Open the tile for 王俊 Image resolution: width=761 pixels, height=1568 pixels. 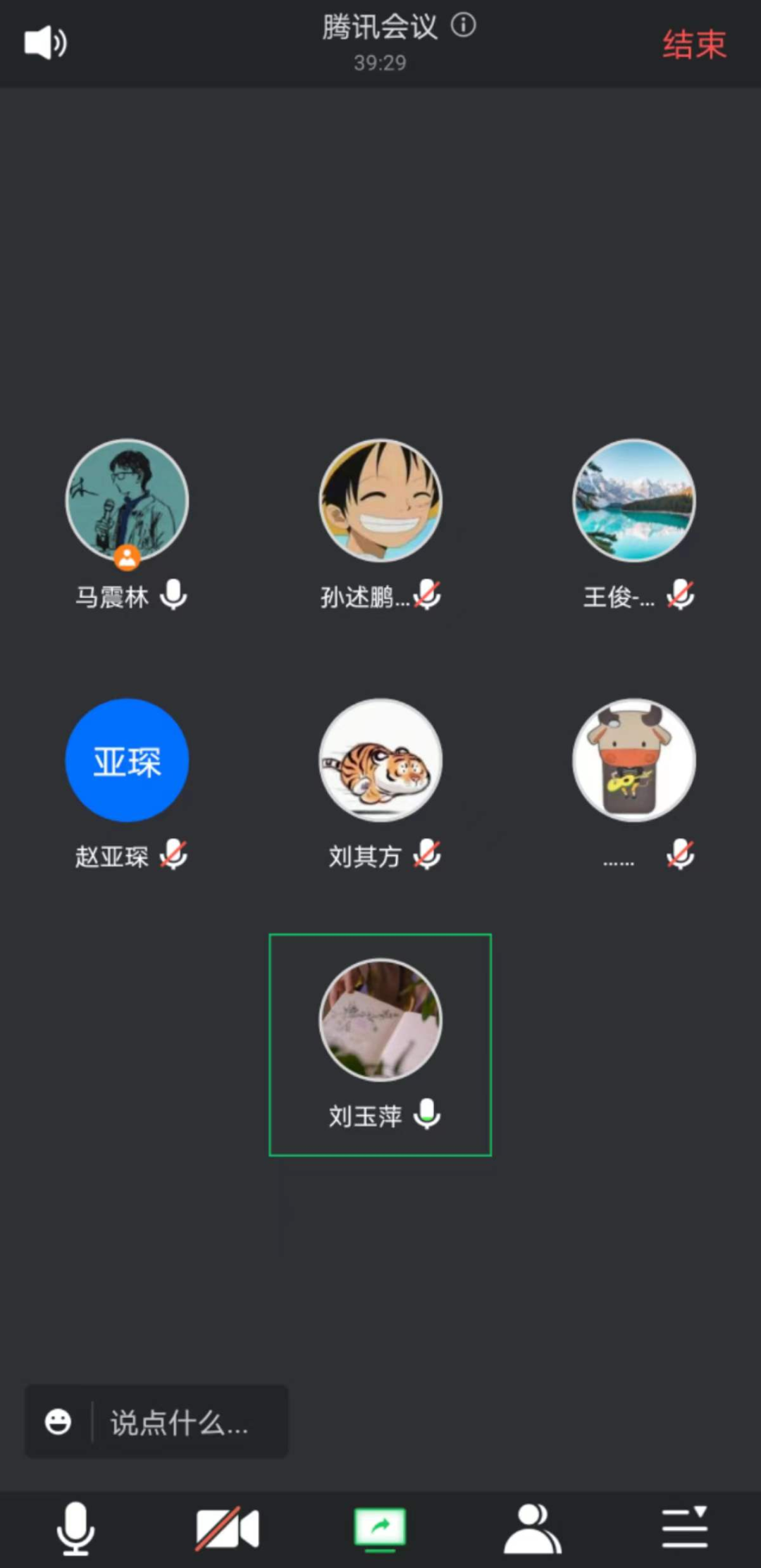(x=634, y=502)
